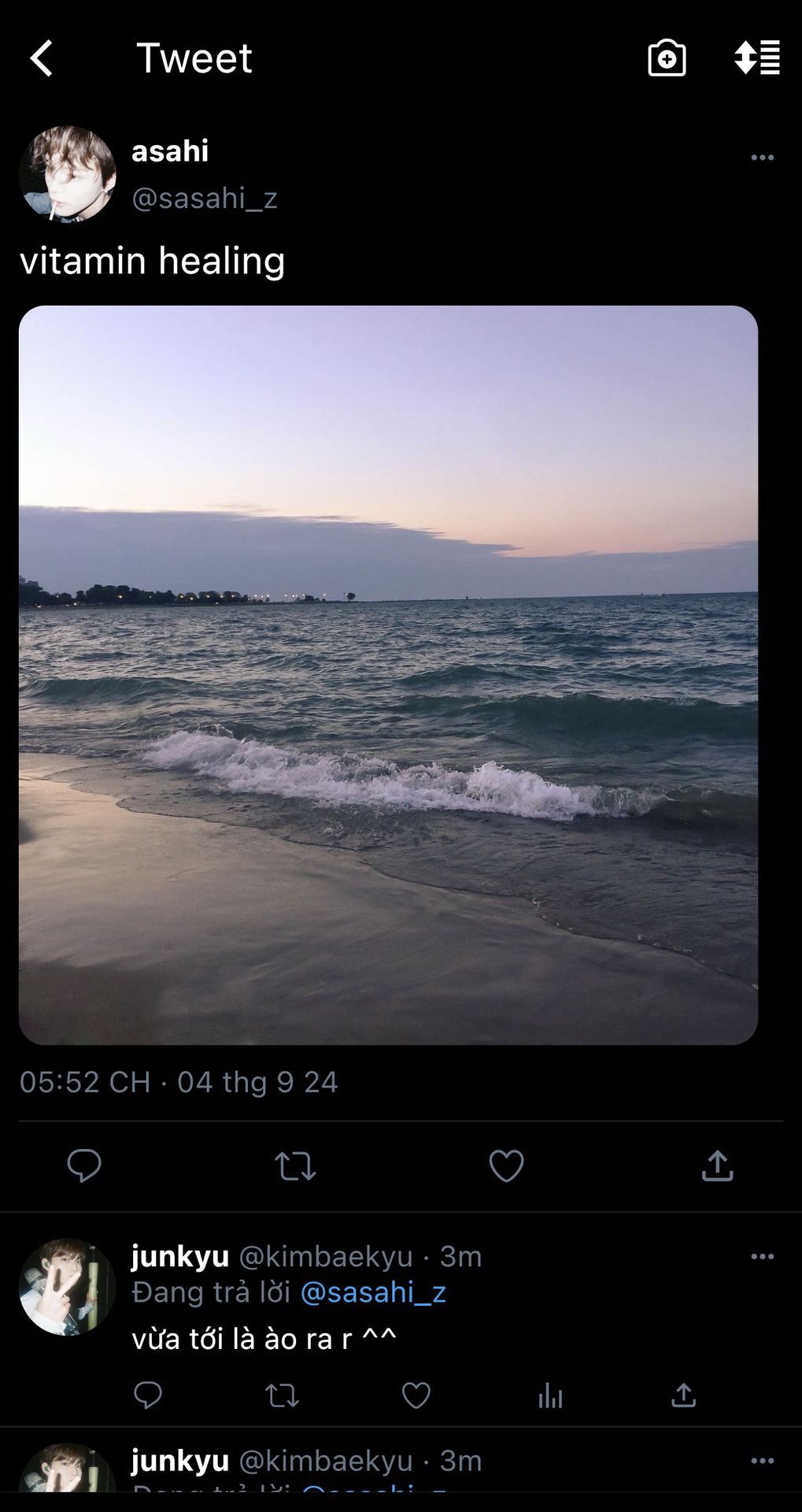Tap the camera icon in the header
This screenshot has width=802, height=1512.
(667, 58)
